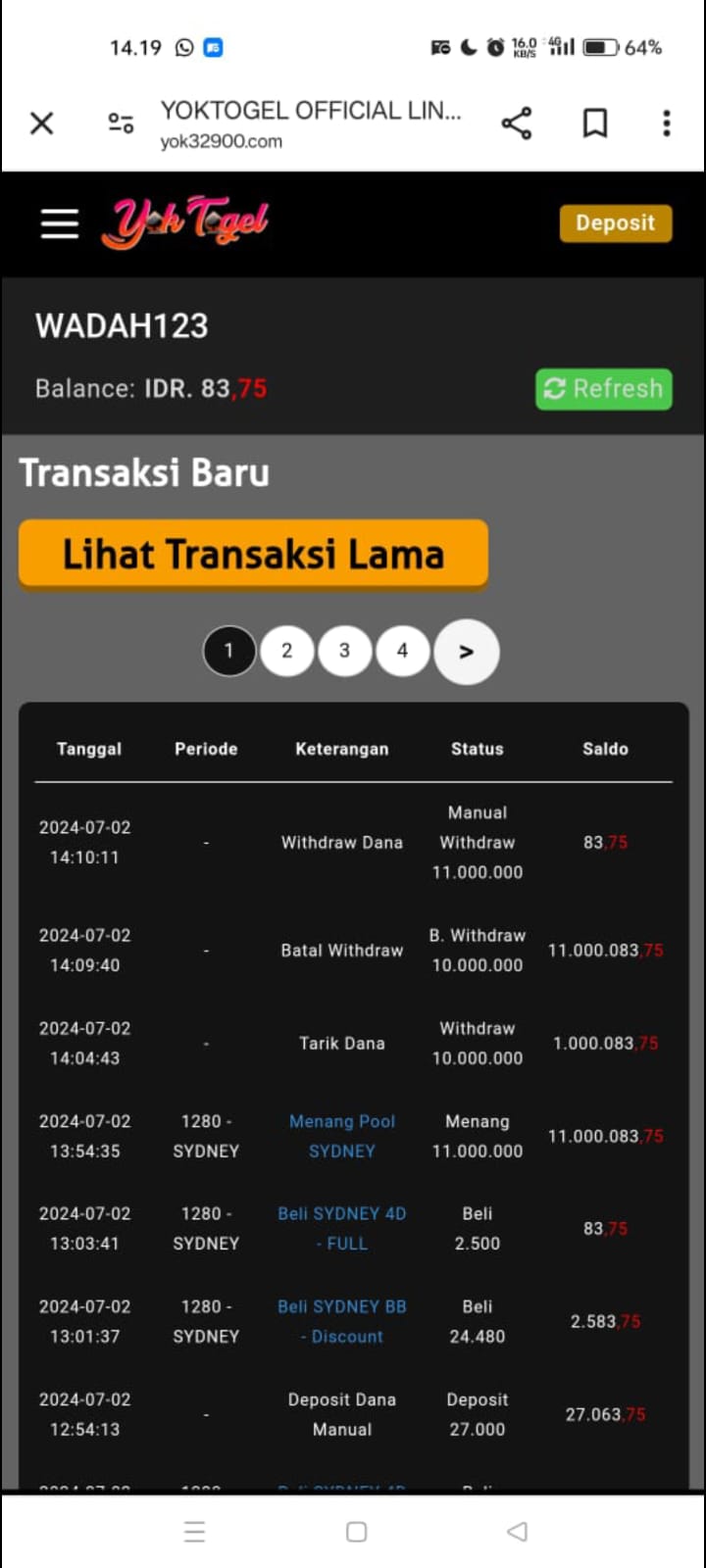This screenshot has height=1568, width=706.
Task: Open Lihat Transaksi Lama
Action: [x=253, y=555]
